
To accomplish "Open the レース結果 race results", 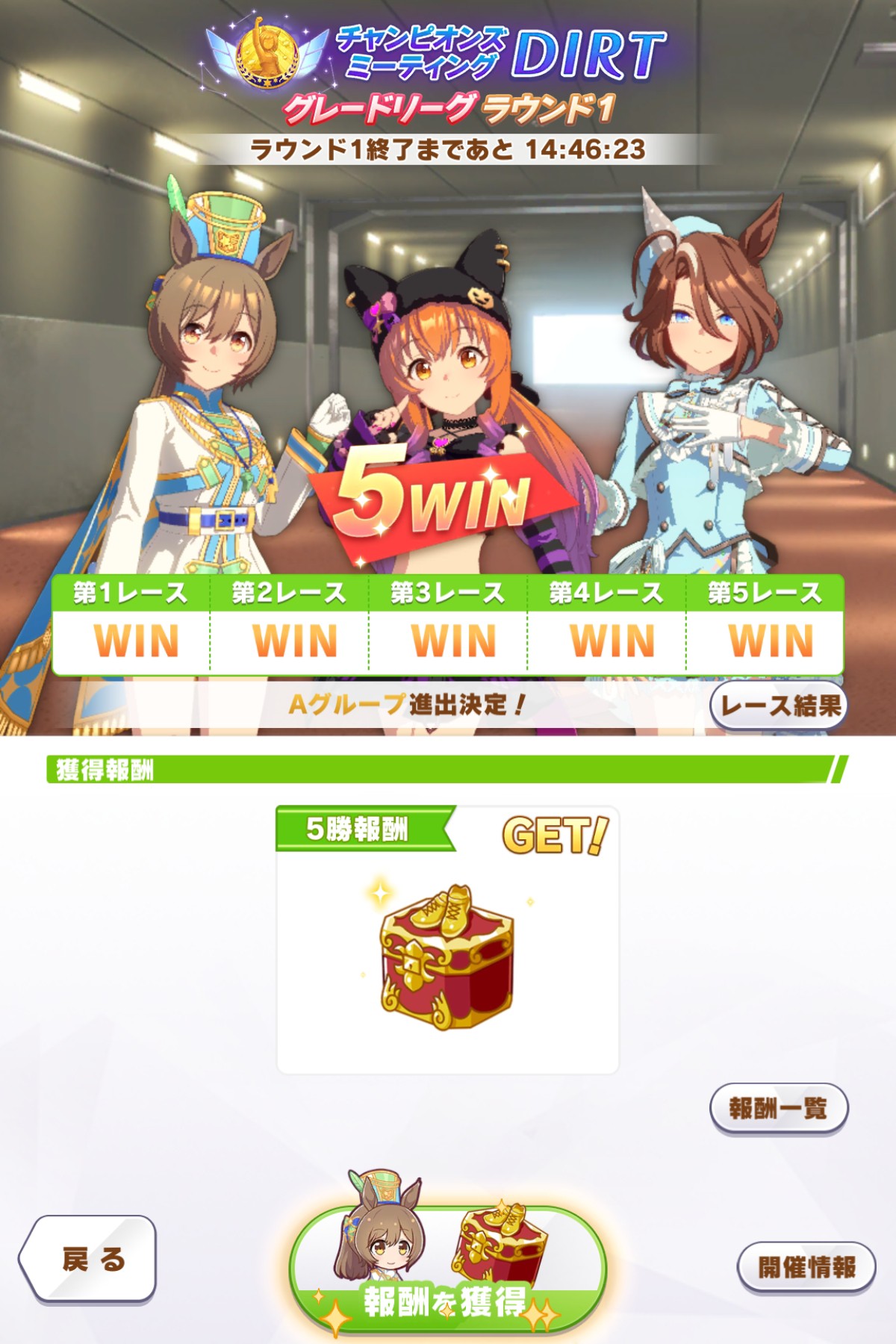I will (x=778, y=705).
